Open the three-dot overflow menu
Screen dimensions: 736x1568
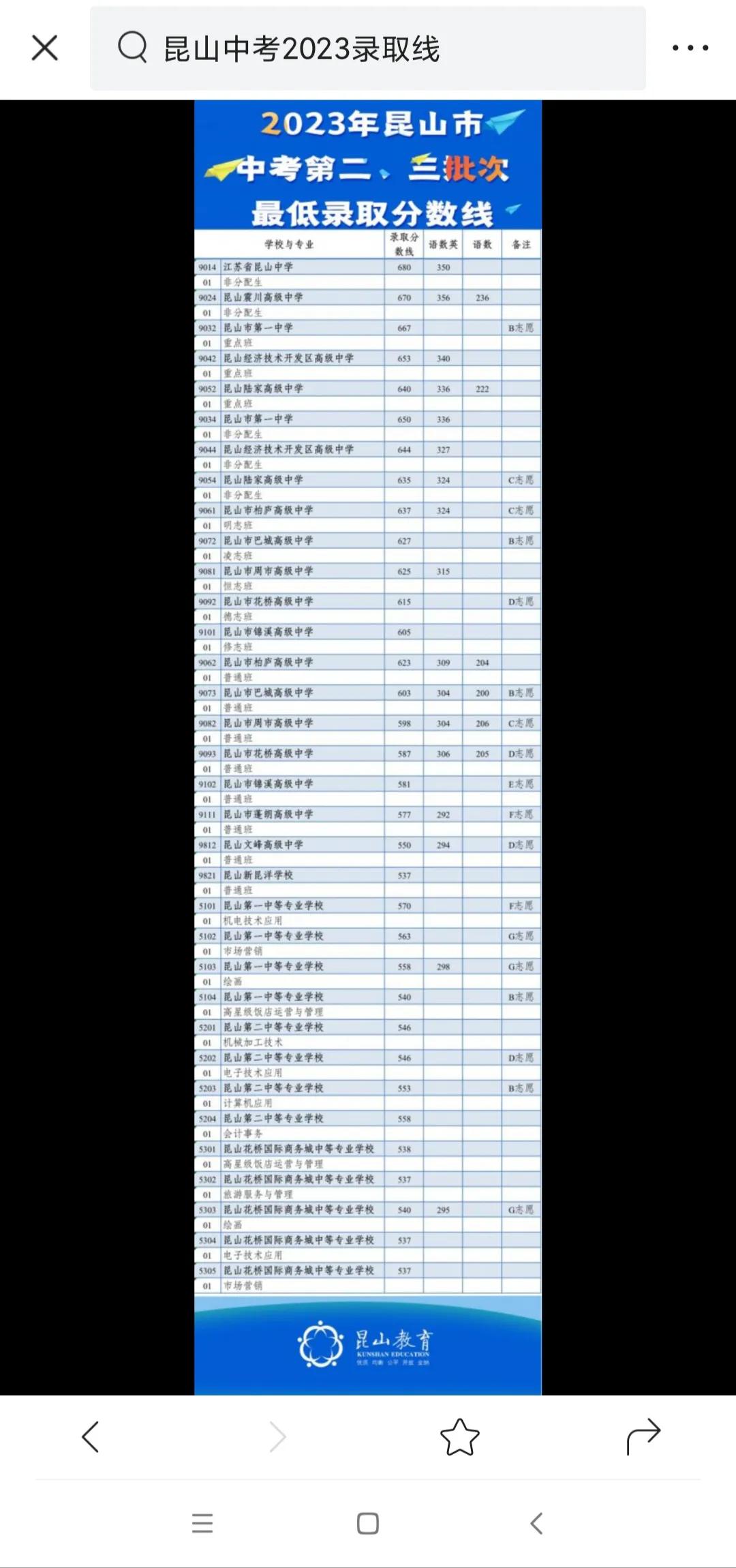tap(690, 48)
